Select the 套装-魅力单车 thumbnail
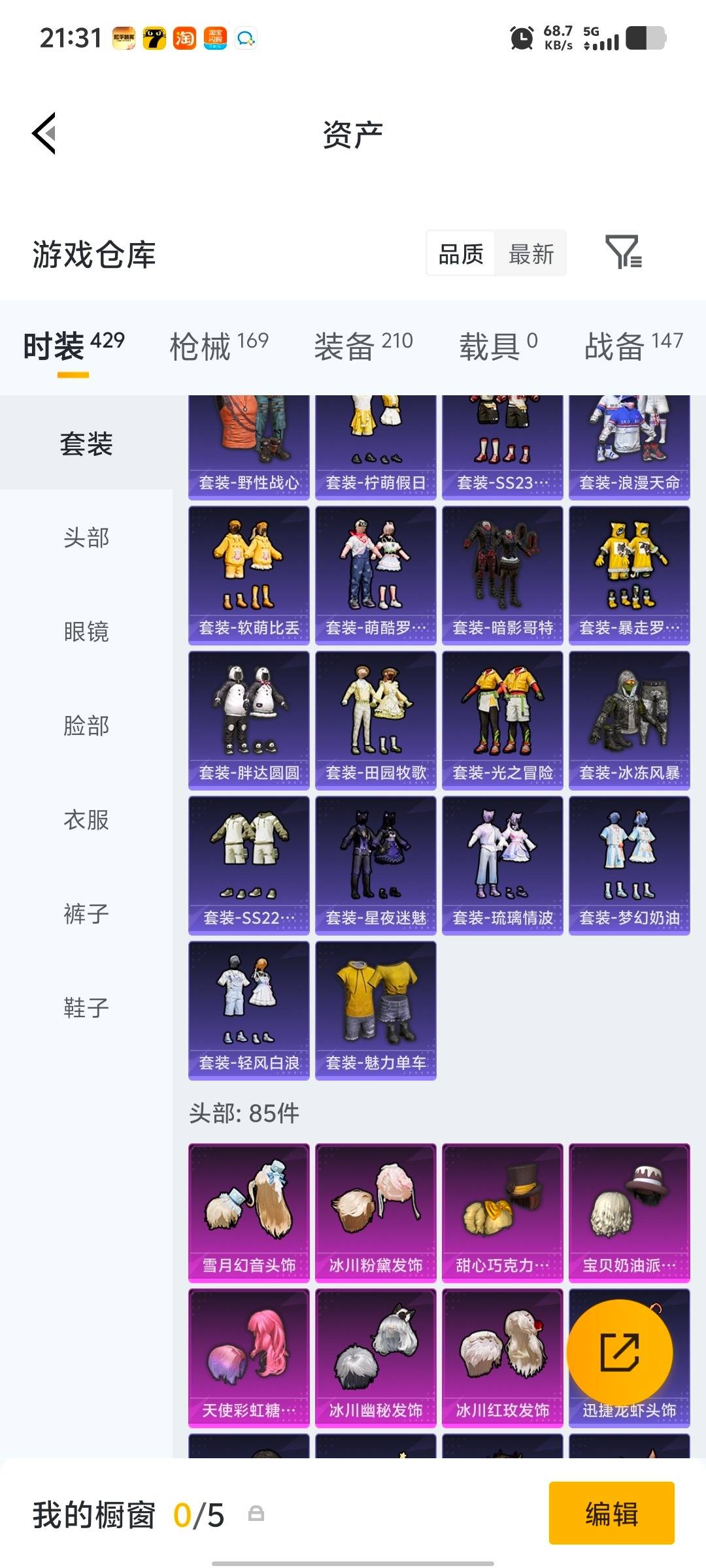Viewport: 706px width, 1568px height. point(376,1011)
